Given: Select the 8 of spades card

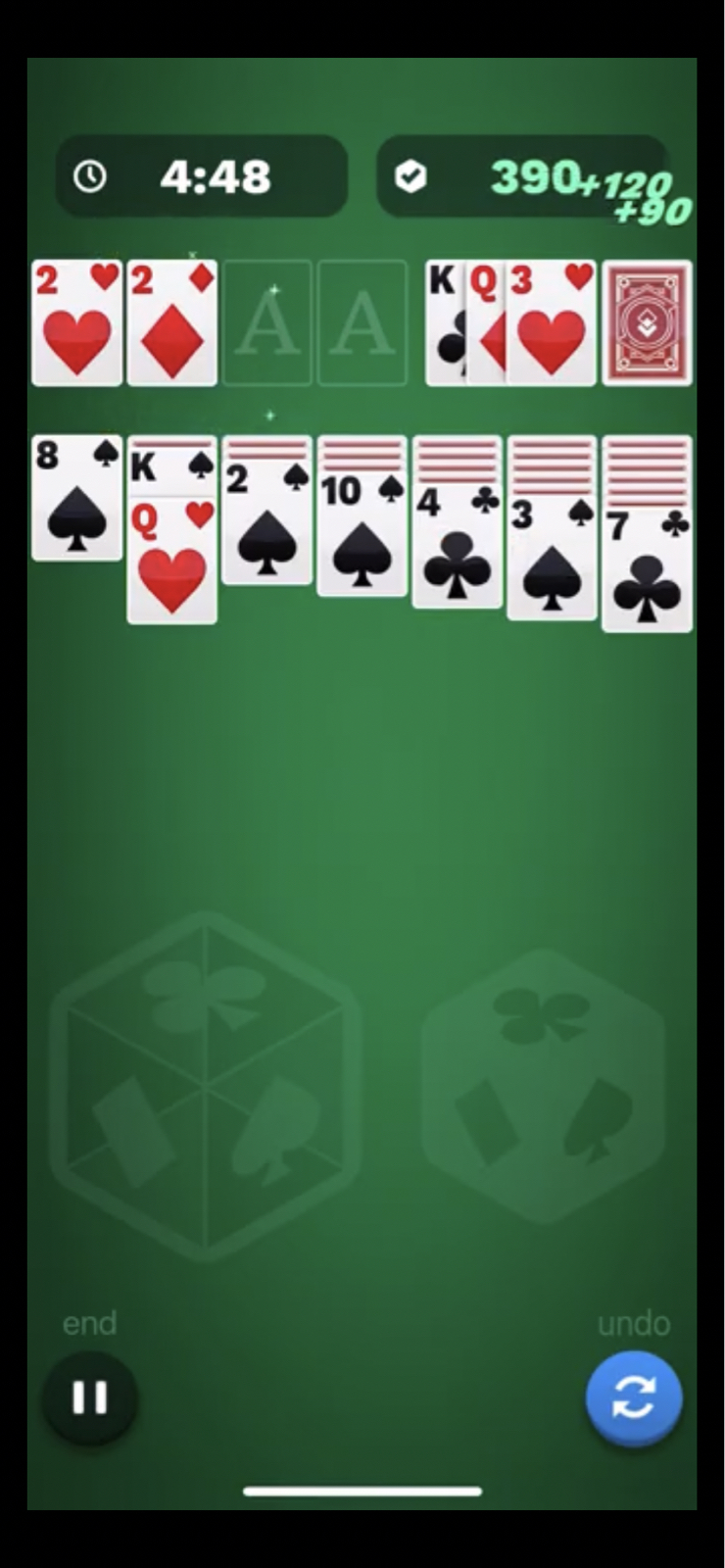Looking at the screenshot, I should 77,498.
